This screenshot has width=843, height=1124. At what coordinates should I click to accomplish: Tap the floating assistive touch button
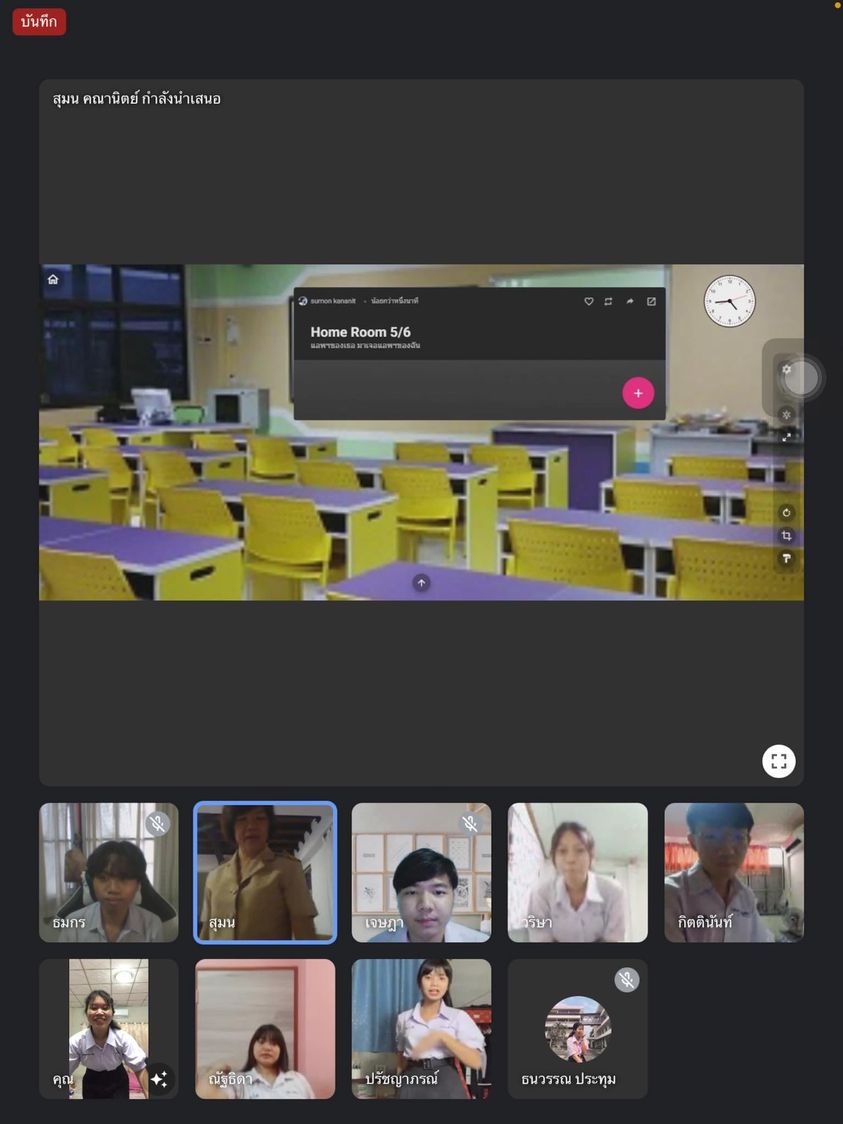click(x=800, y=378)
